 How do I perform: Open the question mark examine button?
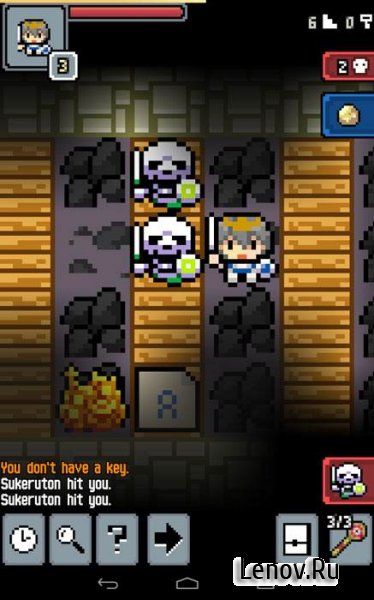coord(117,539)
